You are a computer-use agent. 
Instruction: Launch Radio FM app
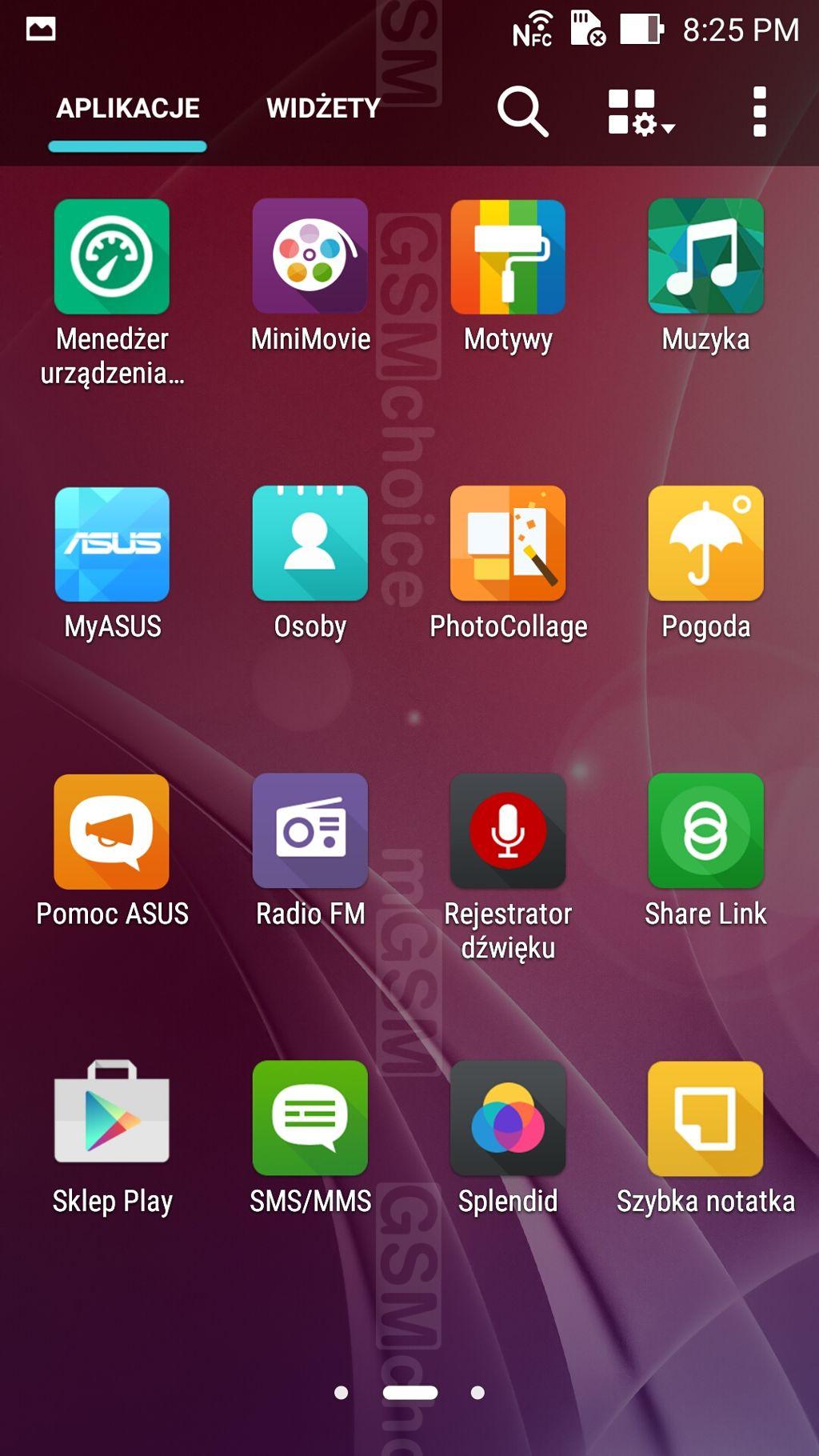[310, 831]
